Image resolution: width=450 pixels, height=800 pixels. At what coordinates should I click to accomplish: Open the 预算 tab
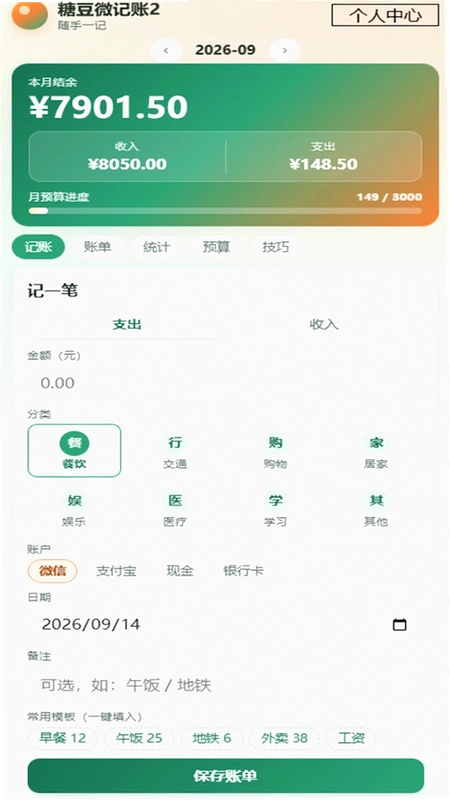click(216, 247)
